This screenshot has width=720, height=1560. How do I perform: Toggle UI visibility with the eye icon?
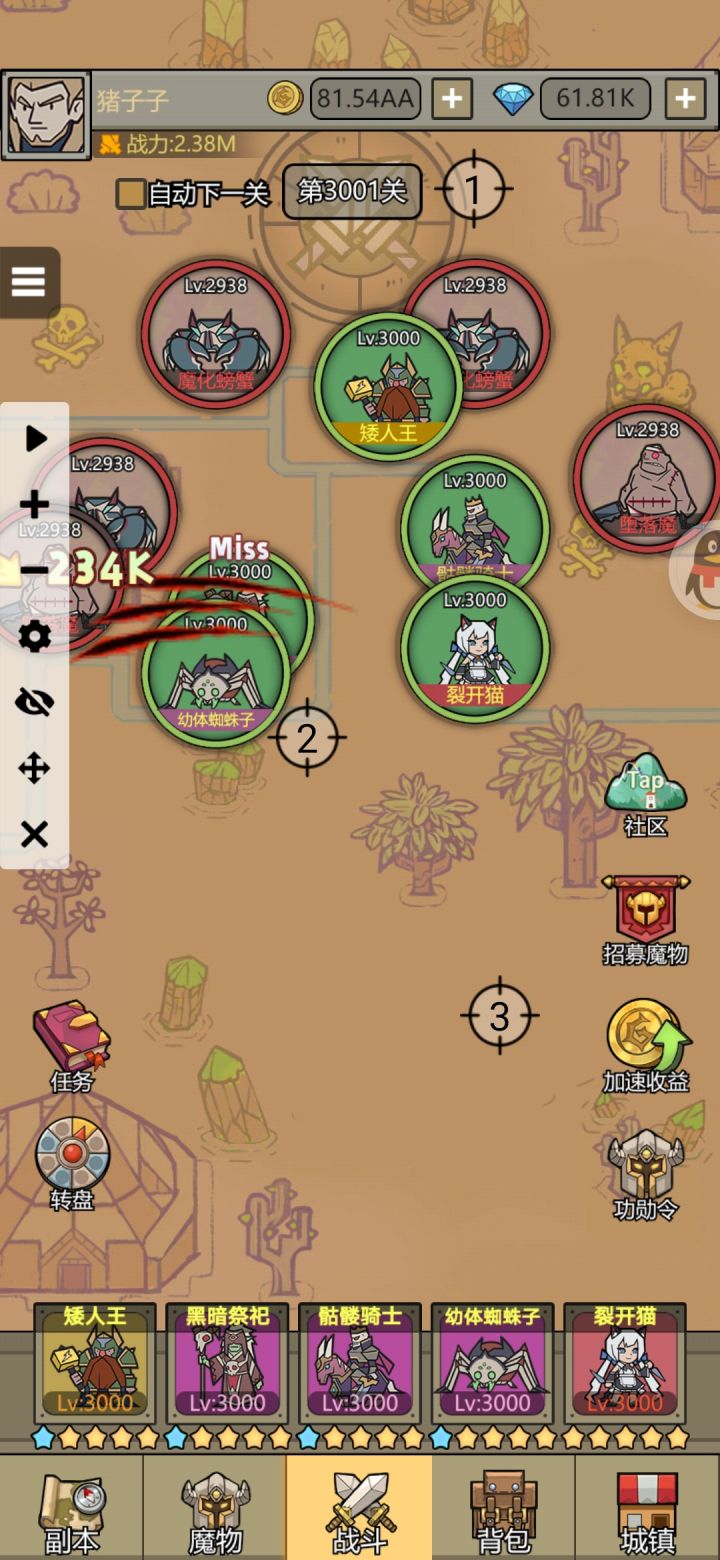coord(35,702)
